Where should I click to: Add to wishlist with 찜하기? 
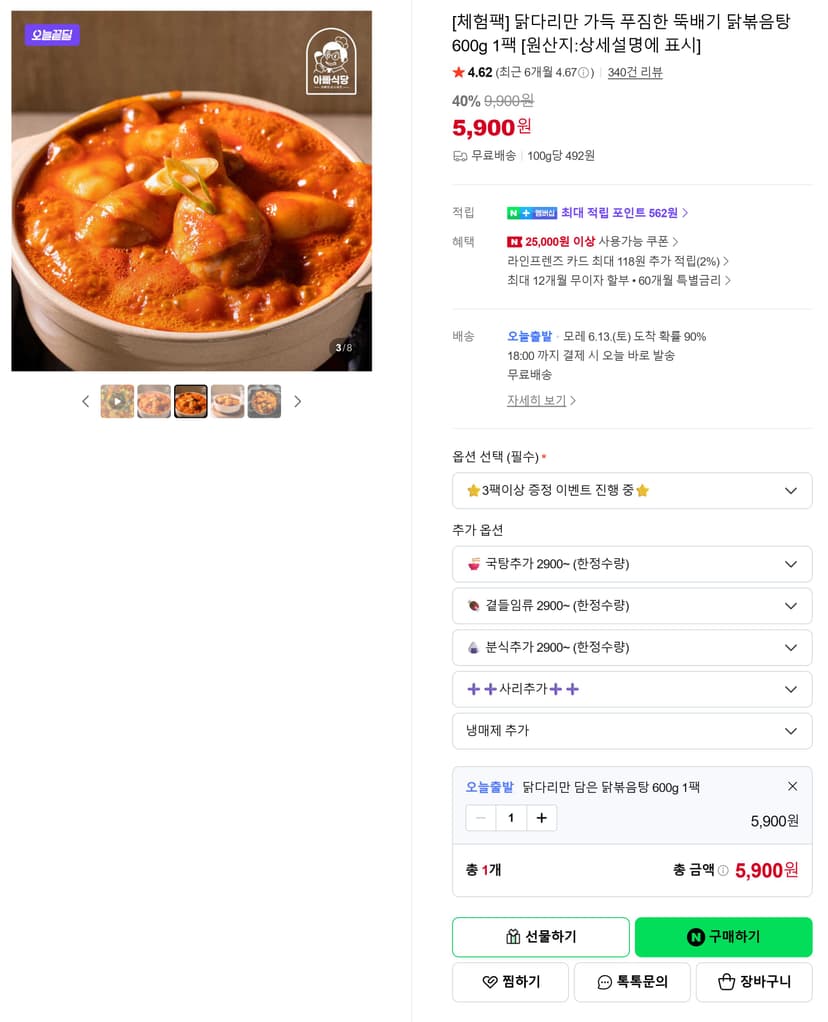click(510, 982)
